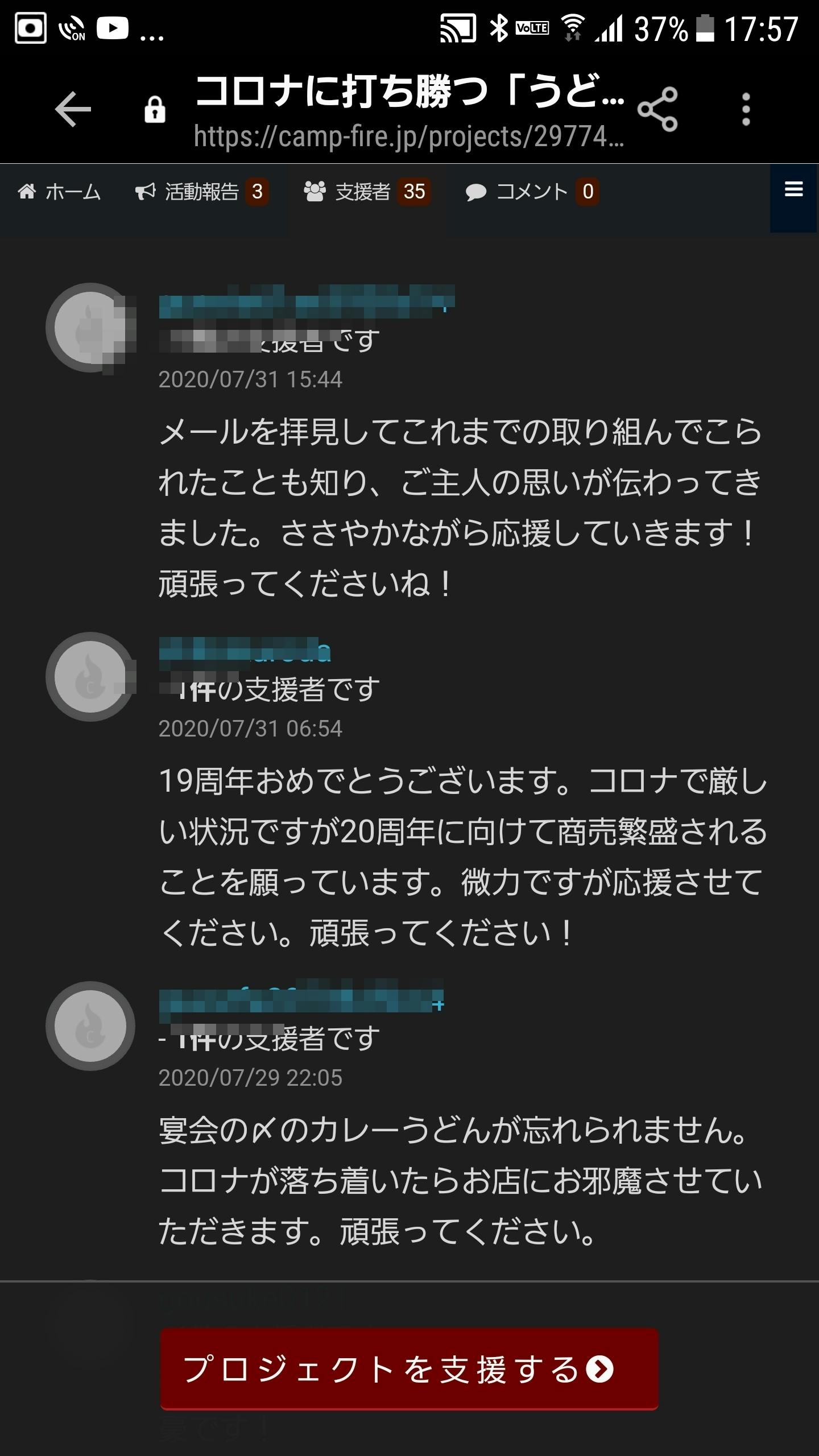Open the コメント tab

[532, 192]
